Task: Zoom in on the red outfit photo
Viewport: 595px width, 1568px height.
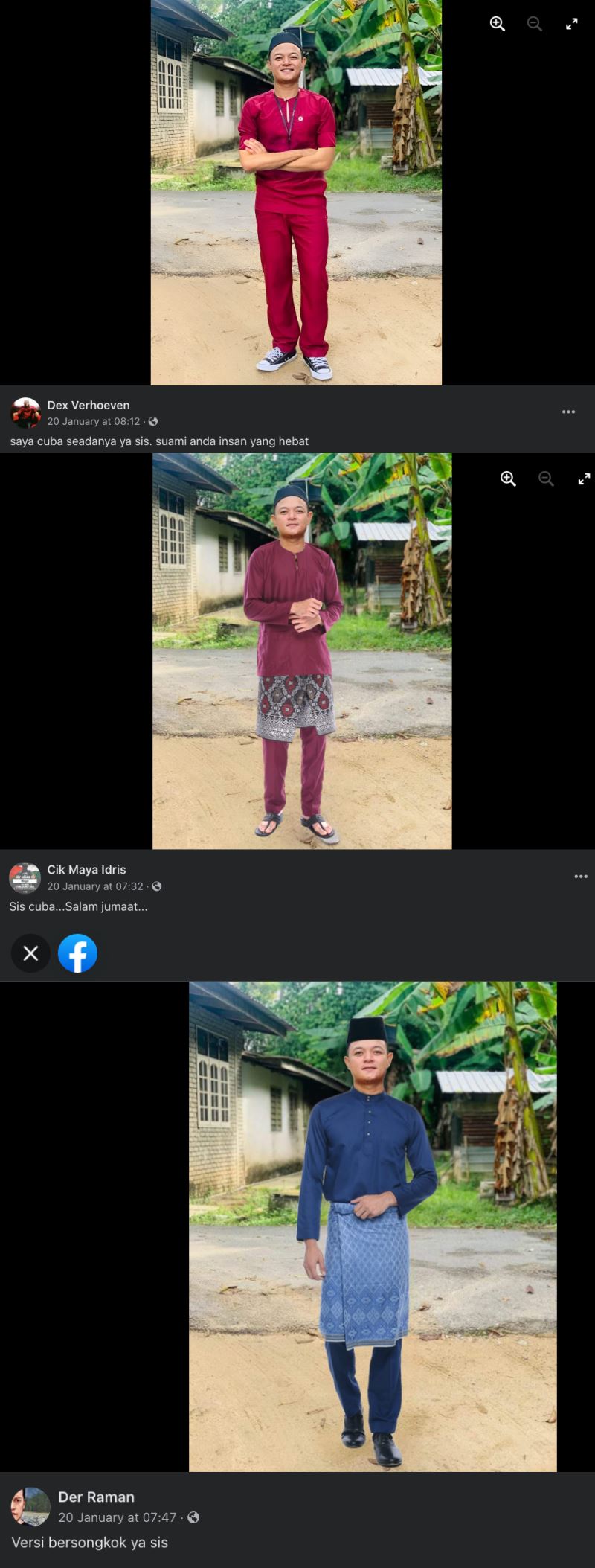Action: (497, 23)
